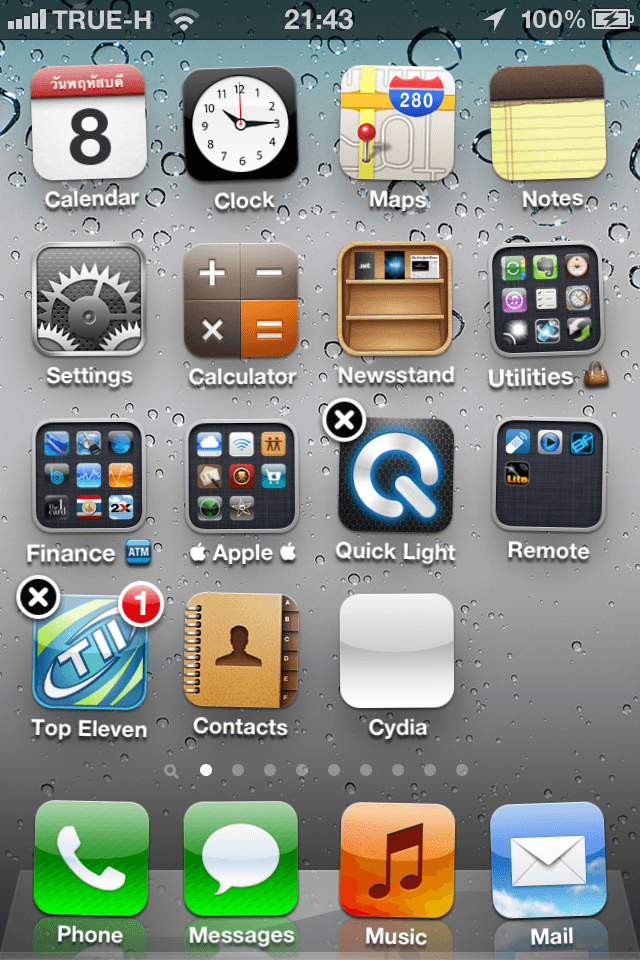Open Mail in the dock
The image size is (640, 960).
548,860
